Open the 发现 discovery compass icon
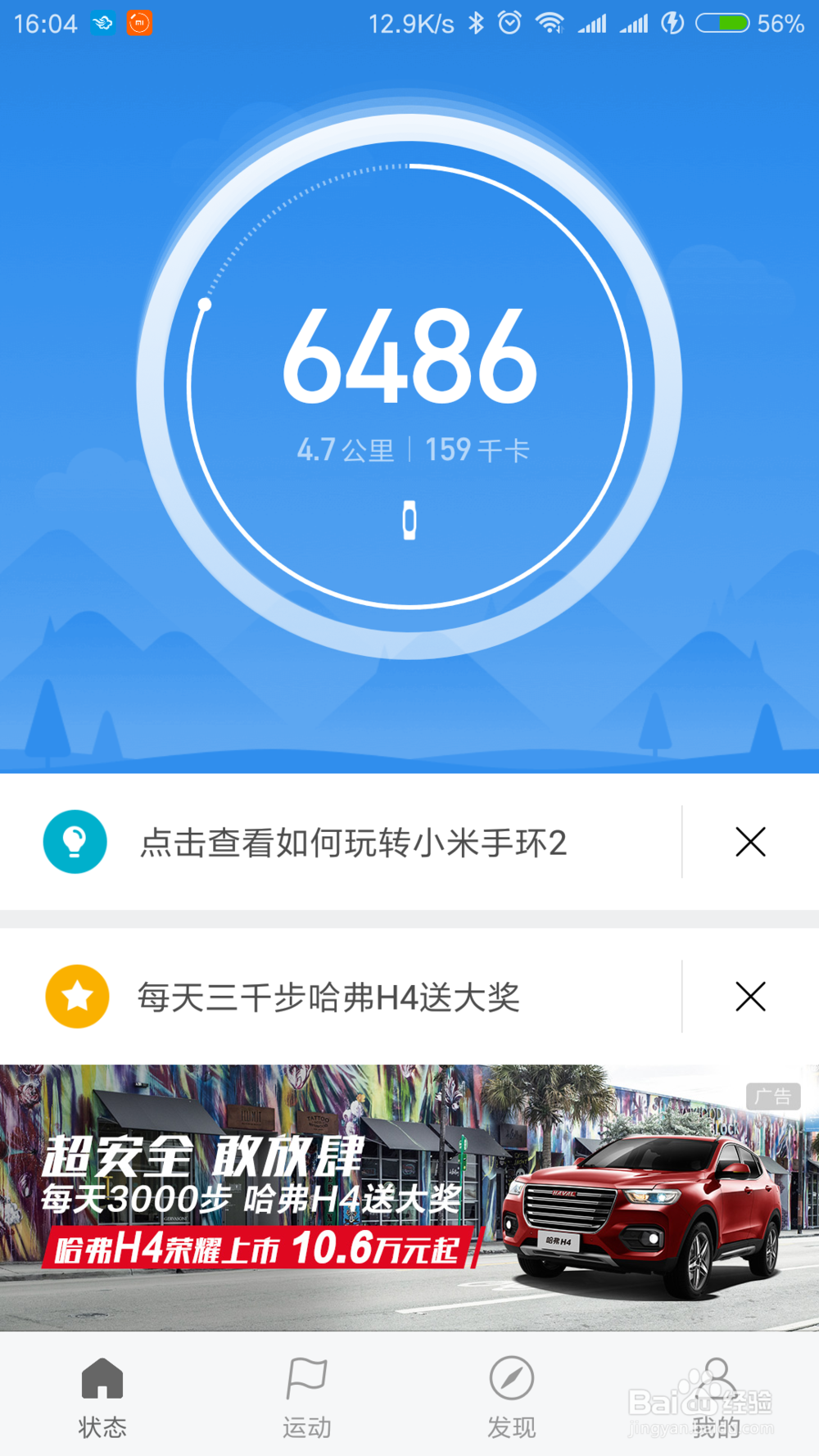The width and height of the screenshot is (819, 1456). [x=510, y=1380]
